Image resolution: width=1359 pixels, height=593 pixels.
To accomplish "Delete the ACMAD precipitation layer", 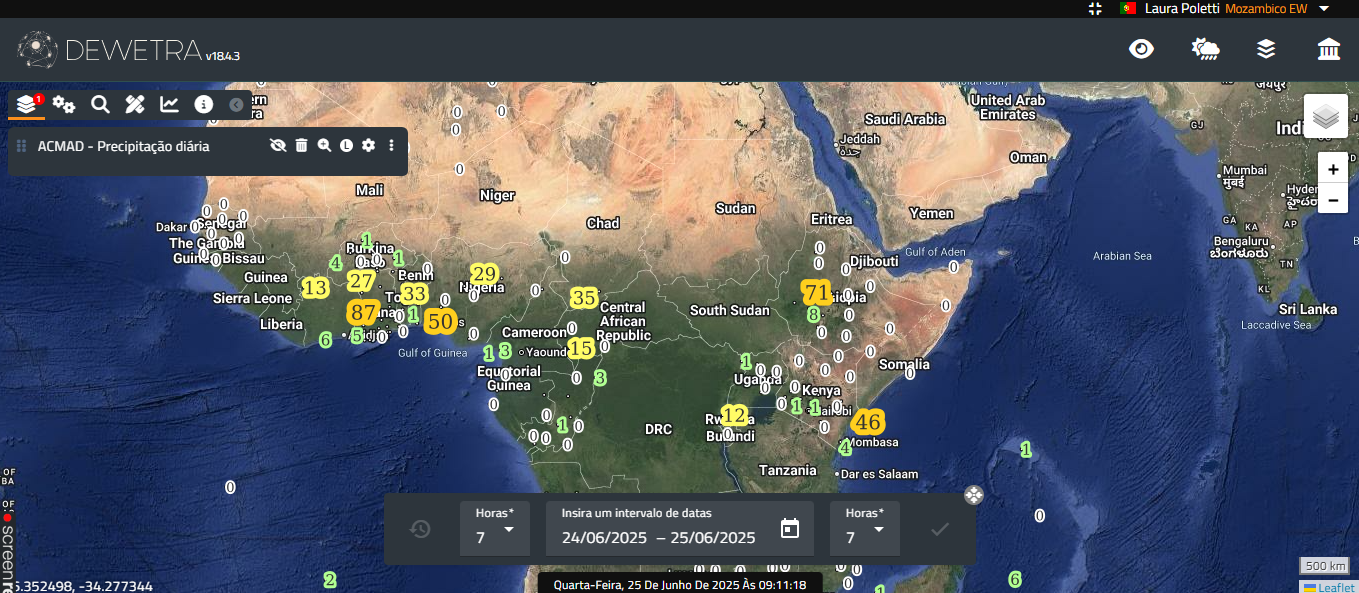I will (302, 146).
